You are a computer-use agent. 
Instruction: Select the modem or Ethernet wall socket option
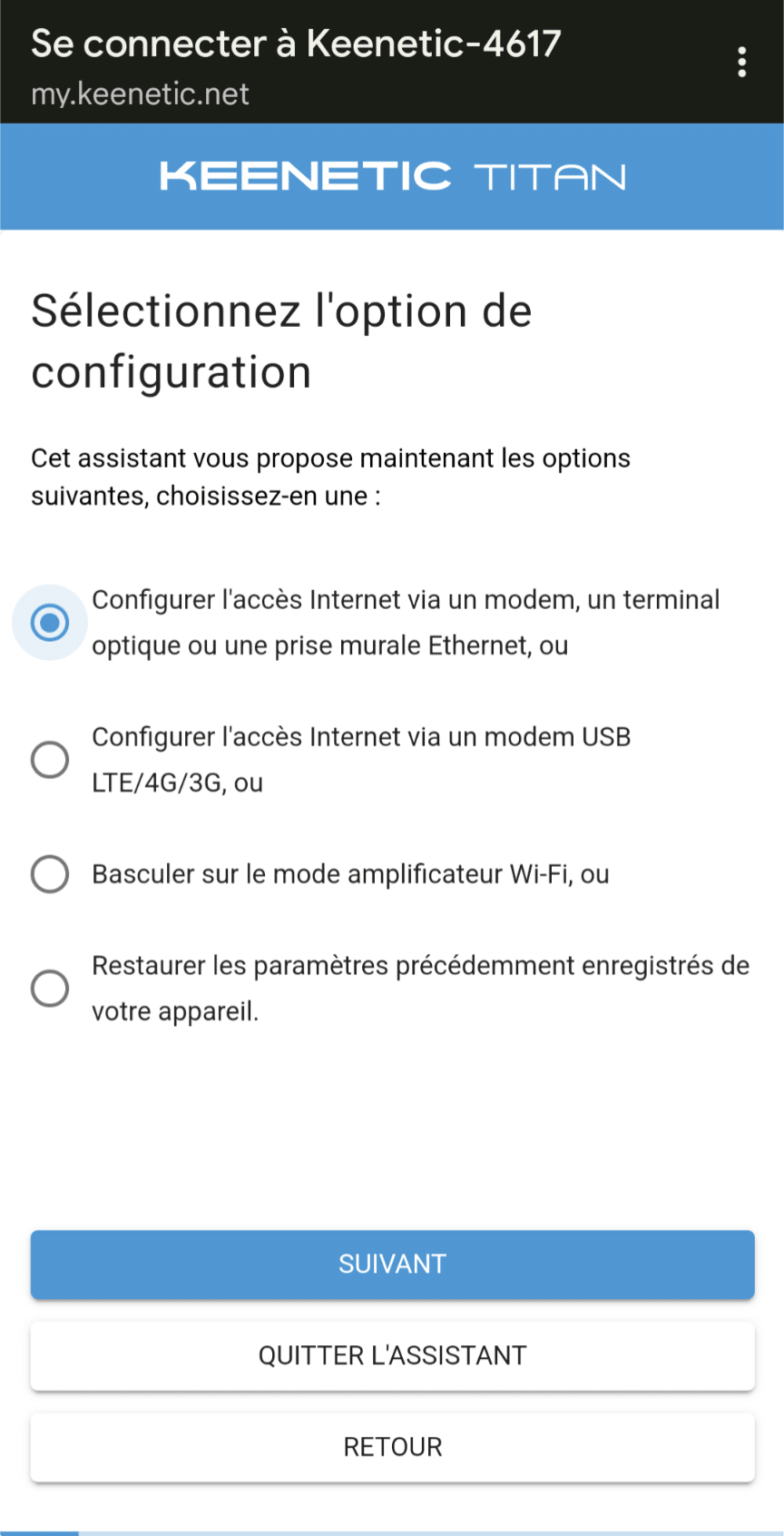(50, 623)
